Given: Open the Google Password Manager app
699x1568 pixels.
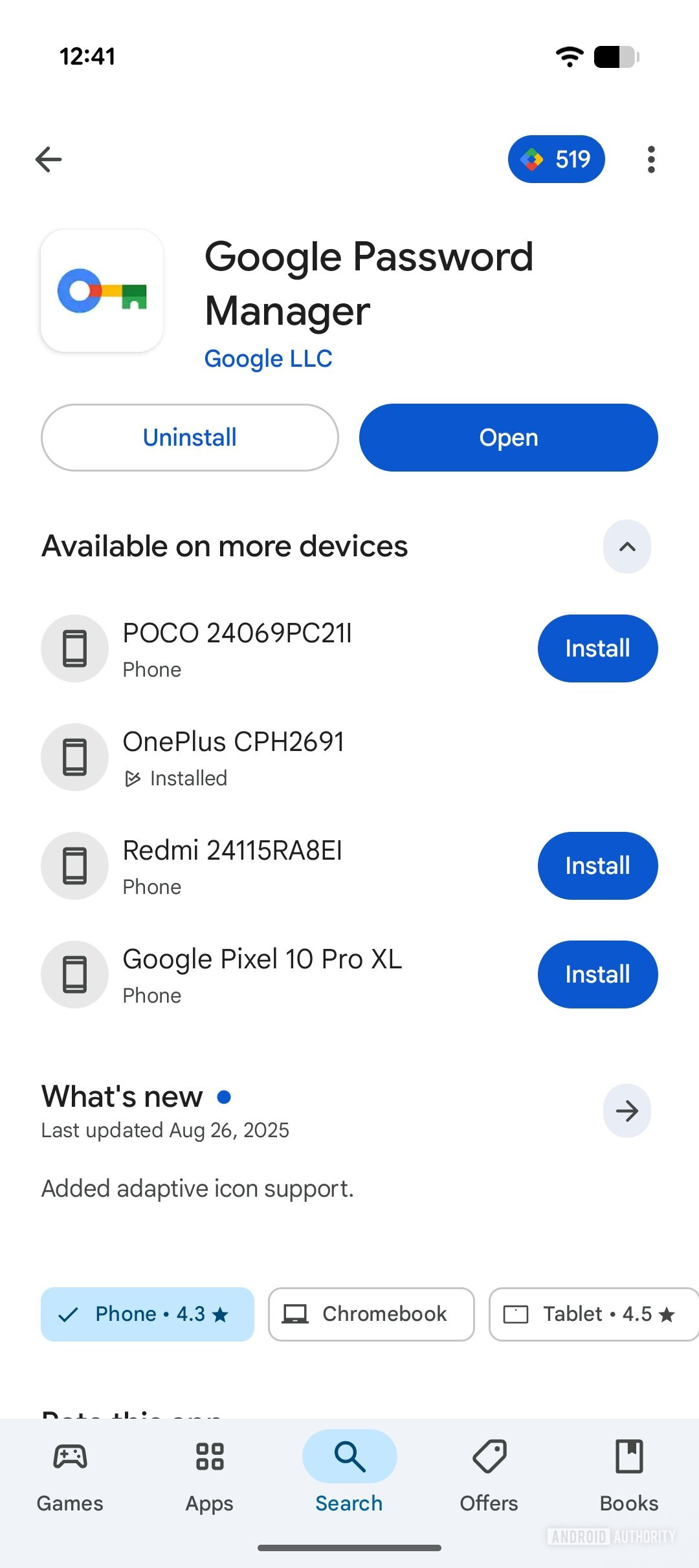Looking at the screenshot, I should click(x=508, y=438).
